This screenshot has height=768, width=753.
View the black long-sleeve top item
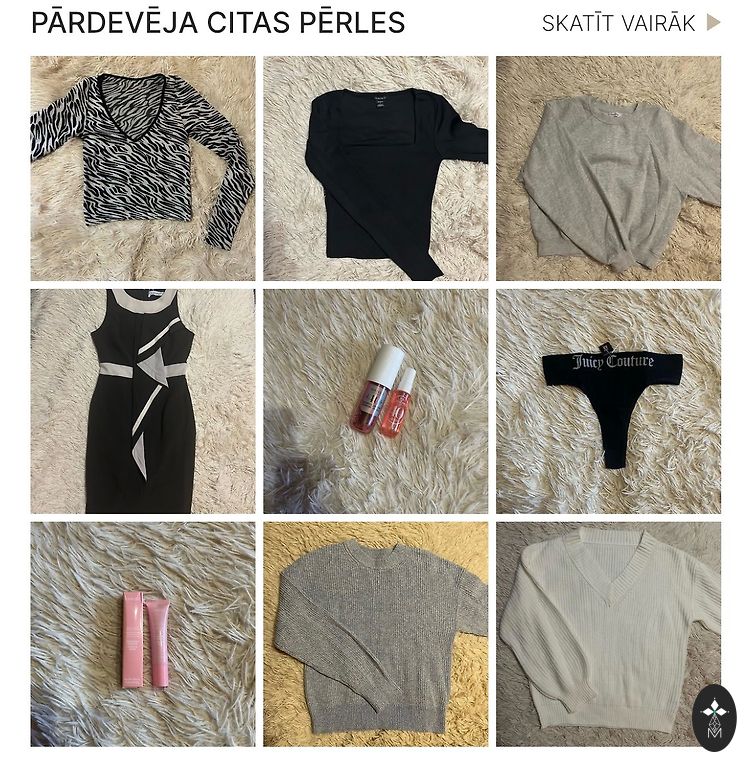[x=376, y=168]
